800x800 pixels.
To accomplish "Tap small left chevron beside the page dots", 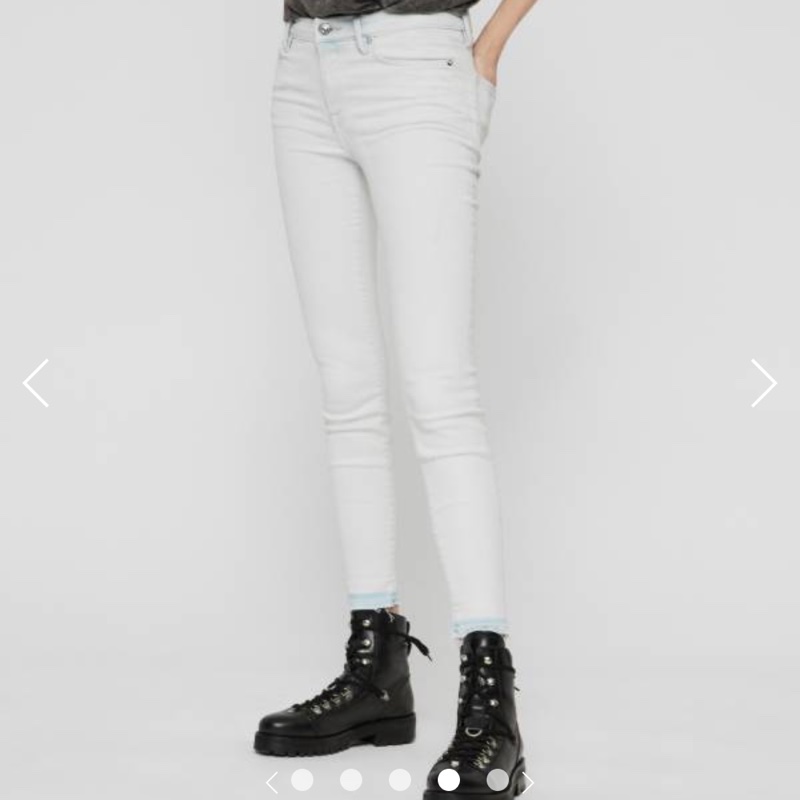I will click(272, 782).
